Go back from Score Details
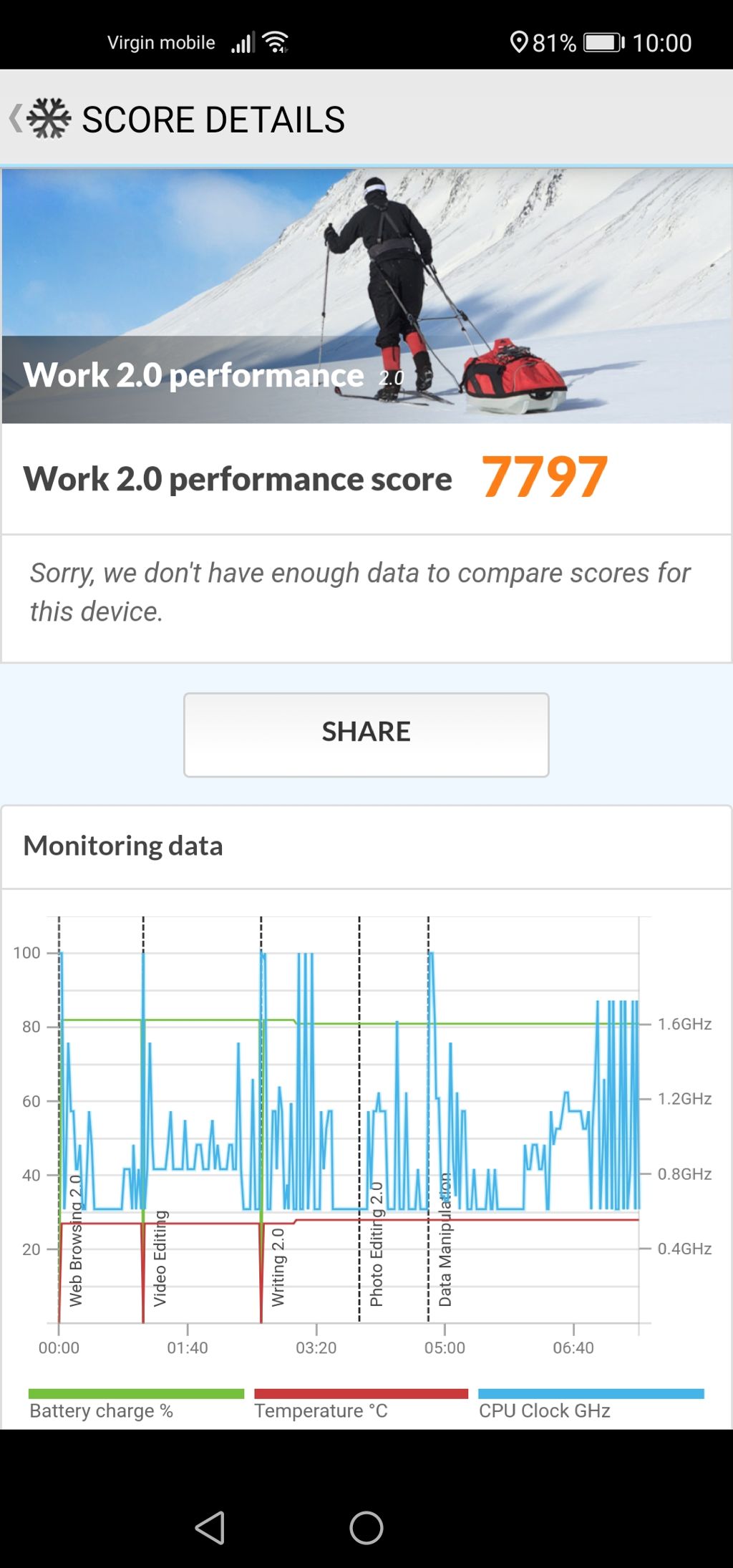 click(17, 119)
